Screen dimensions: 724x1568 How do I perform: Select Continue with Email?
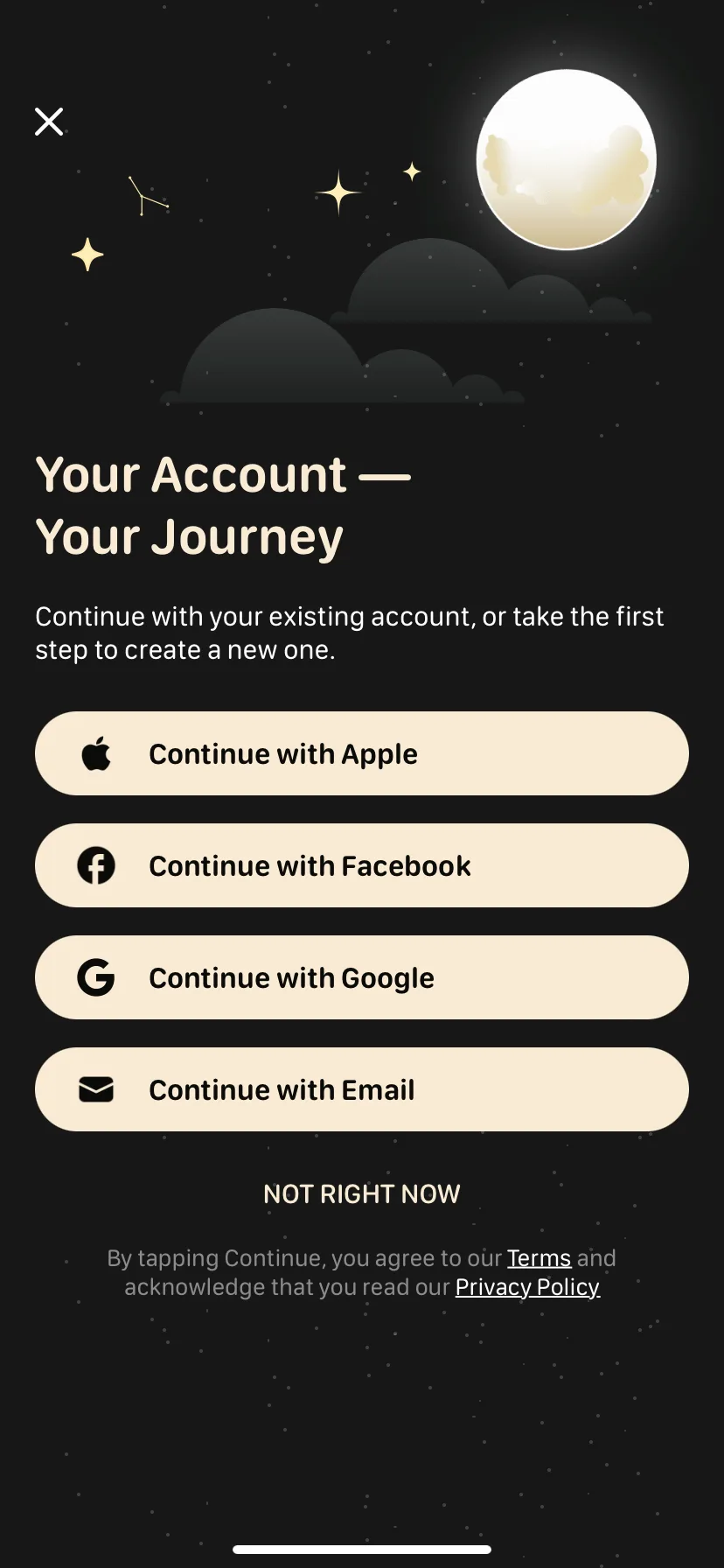362,1089
